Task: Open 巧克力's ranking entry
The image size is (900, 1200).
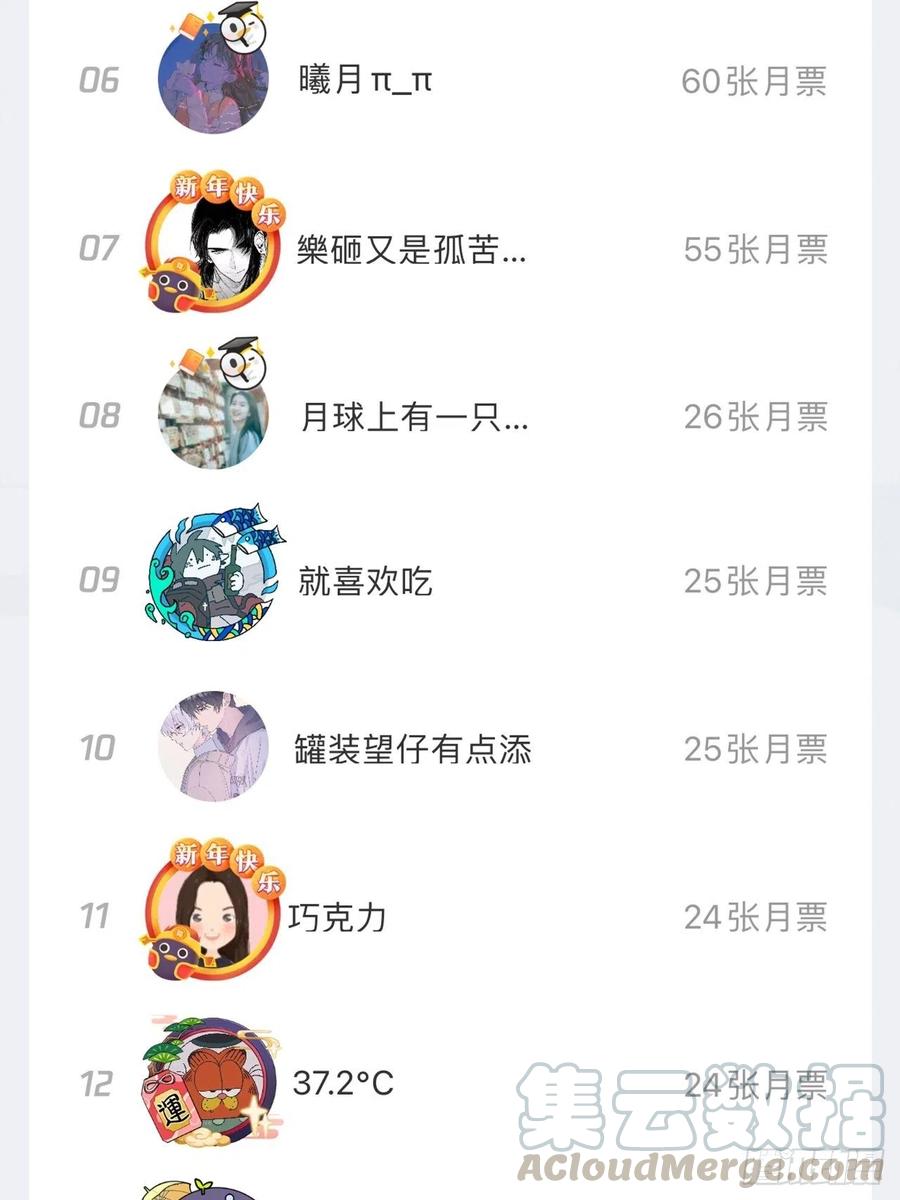Action: [x=338, y=916]
